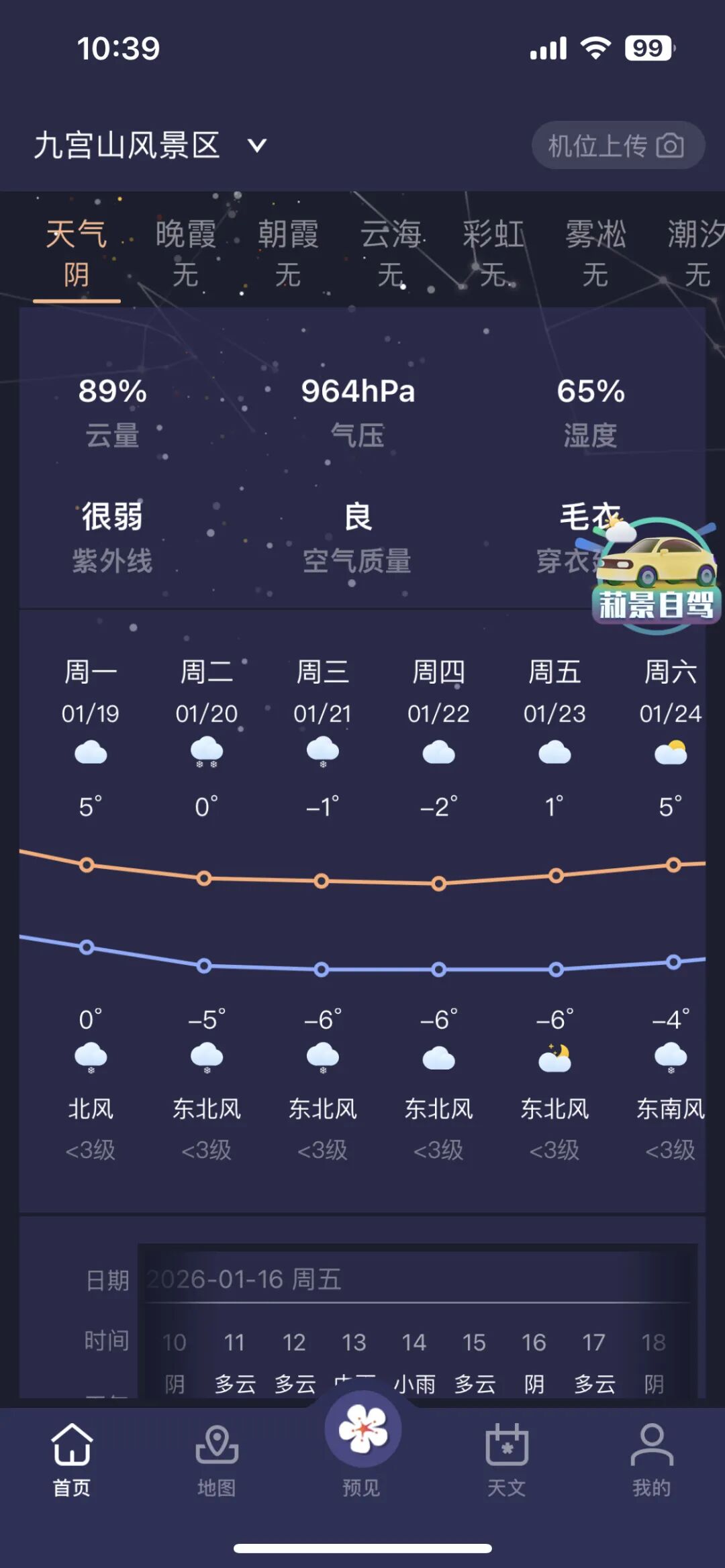725x1568 pixels.
Task: Switch to the 天文 astronomy tab
Action: click(507, 1459)
